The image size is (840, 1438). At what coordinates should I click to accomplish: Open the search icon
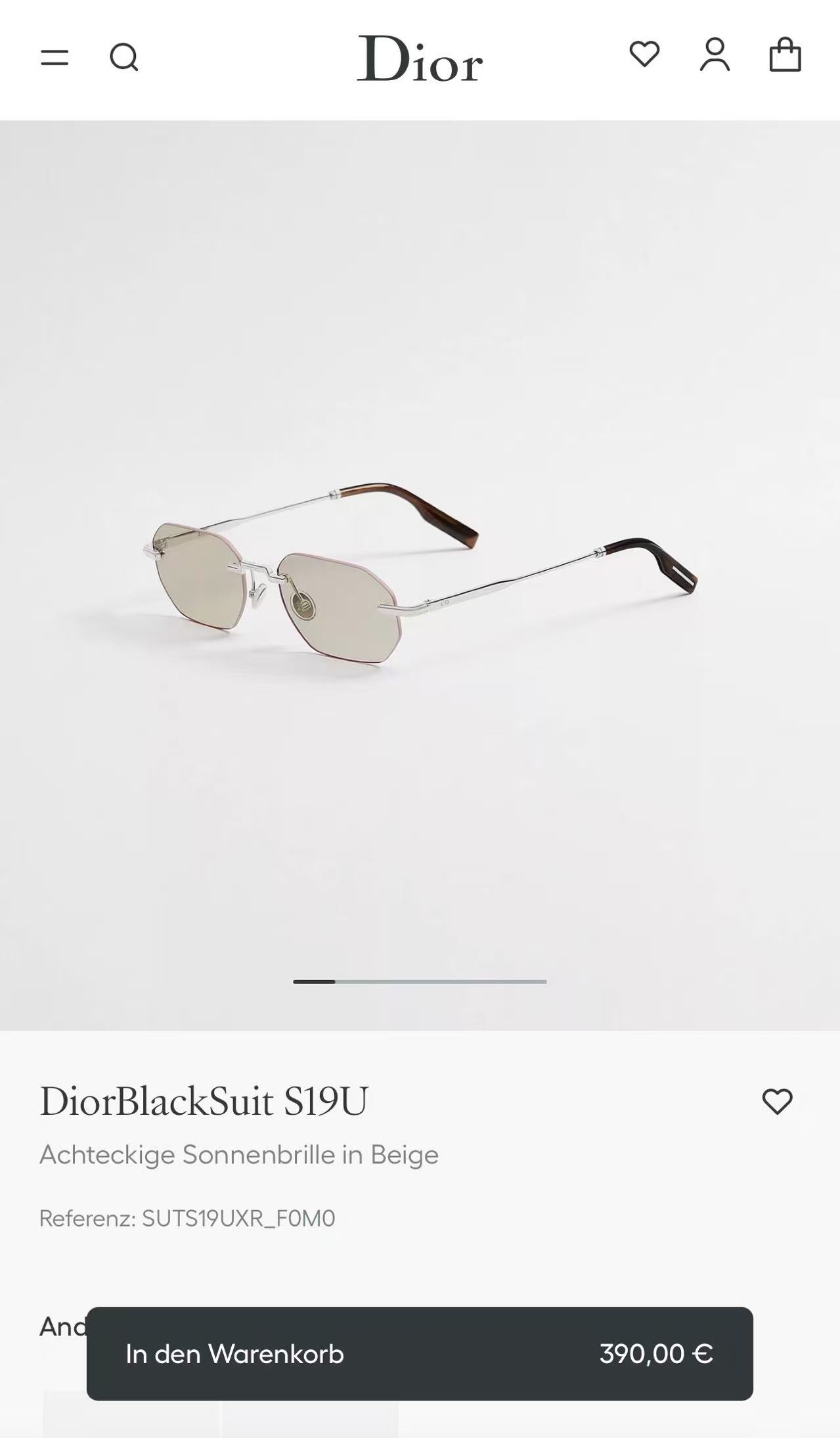(124, 57)
